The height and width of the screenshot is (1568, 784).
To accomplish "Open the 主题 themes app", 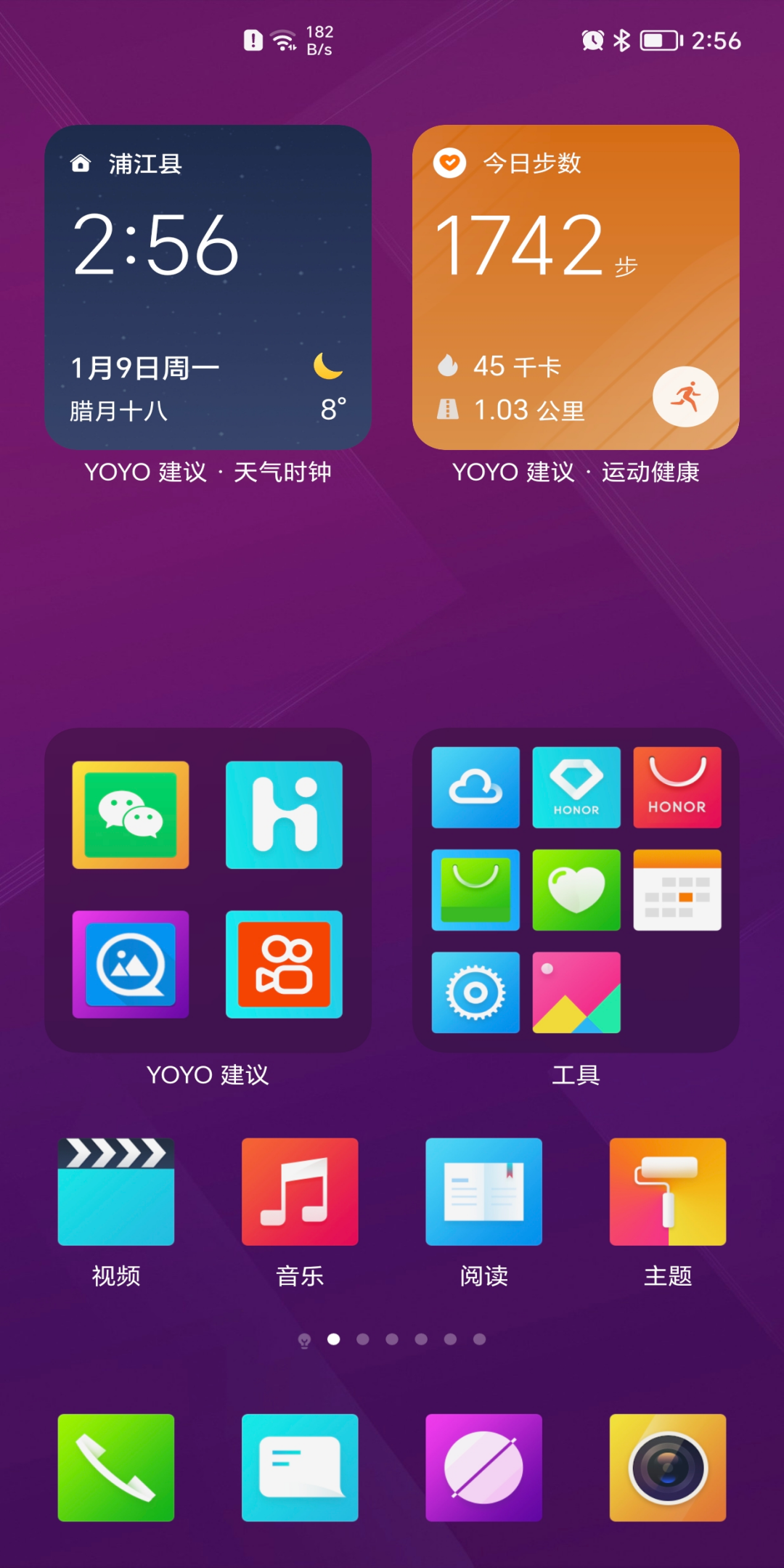I will [x=668, y=1192].
